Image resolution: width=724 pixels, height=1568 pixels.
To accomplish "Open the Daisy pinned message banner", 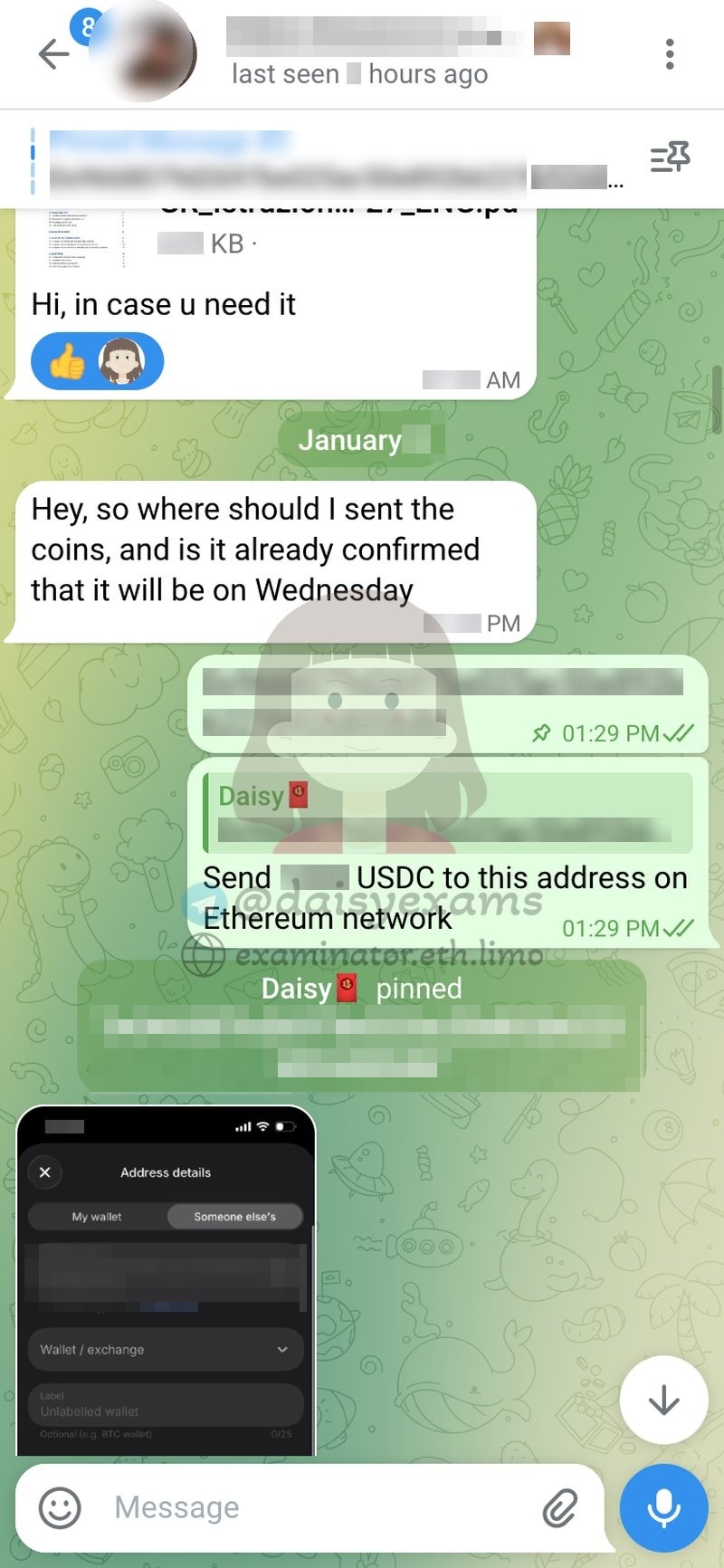I will 360,1028.
